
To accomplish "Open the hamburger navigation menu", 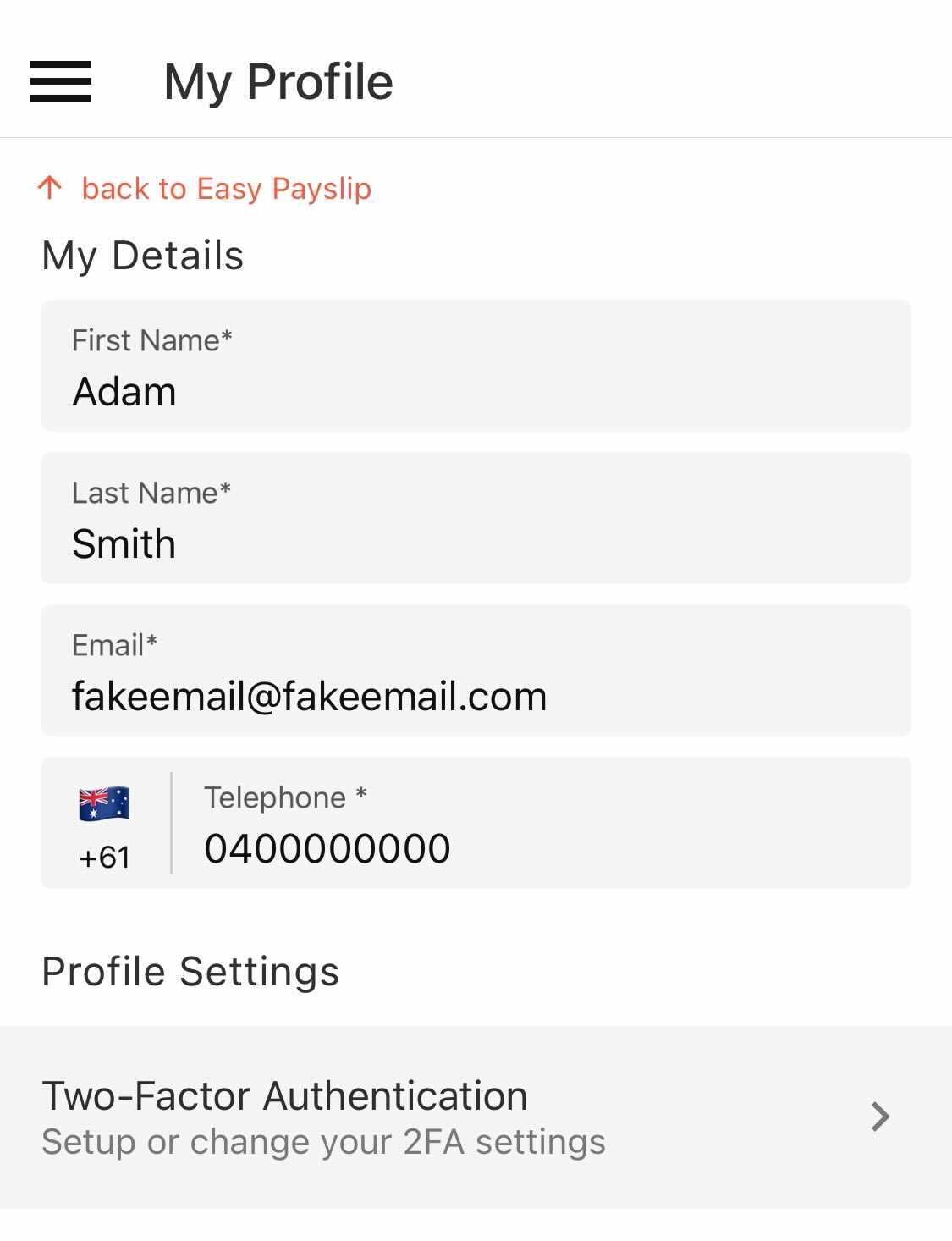I will tap(63, 81).
